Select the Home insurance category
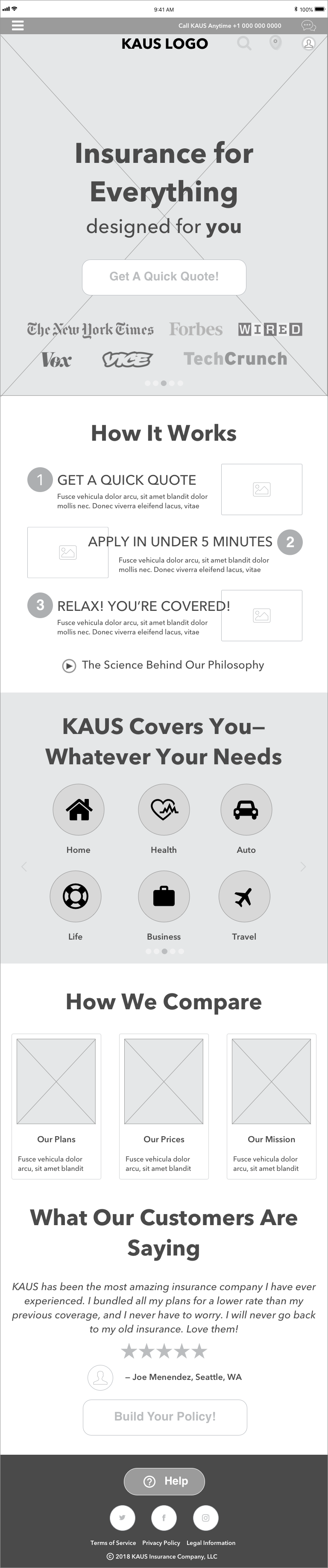 tap(79, 810)
